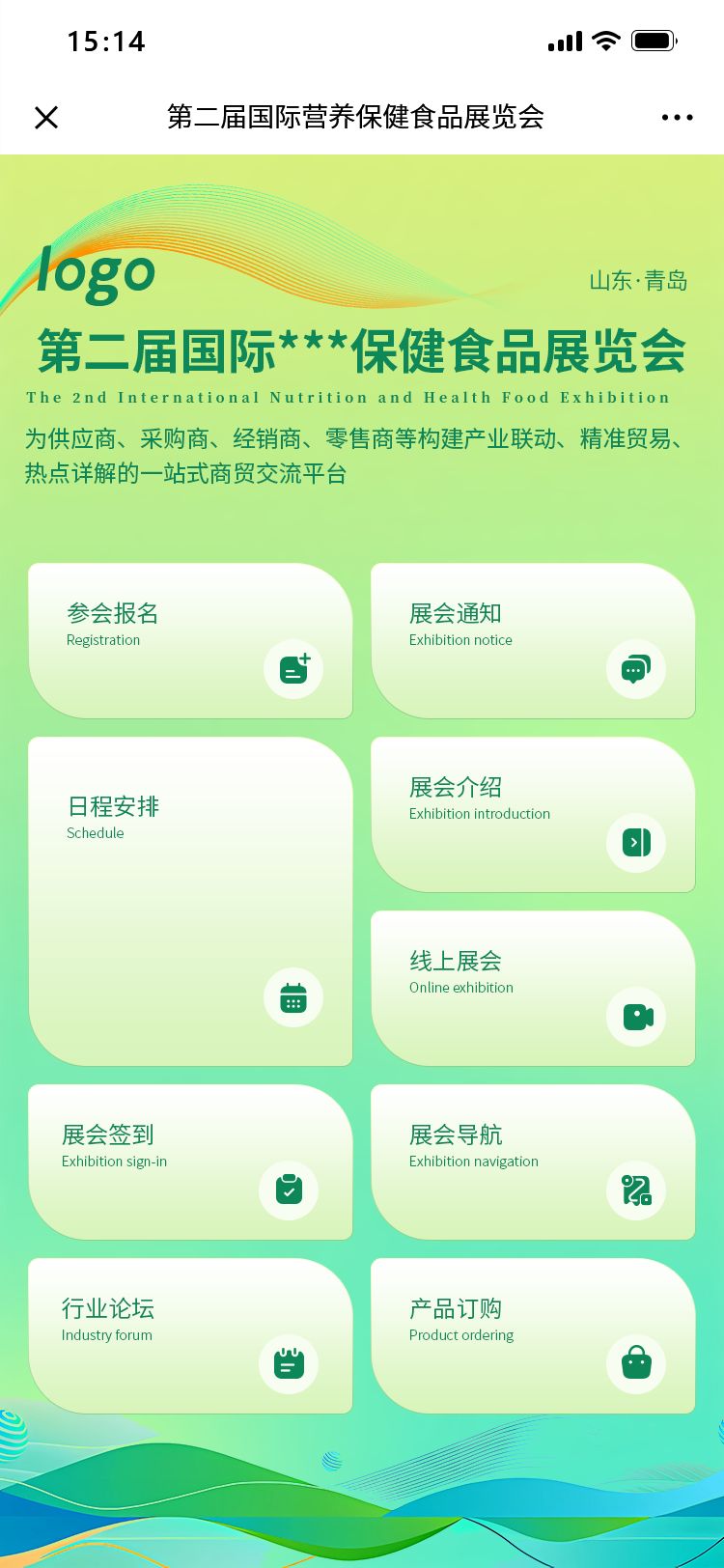Open the Exhibition sign-in (展会签到) card
This screenshot has width=724, height=1568.
(x=190, y=1162)
